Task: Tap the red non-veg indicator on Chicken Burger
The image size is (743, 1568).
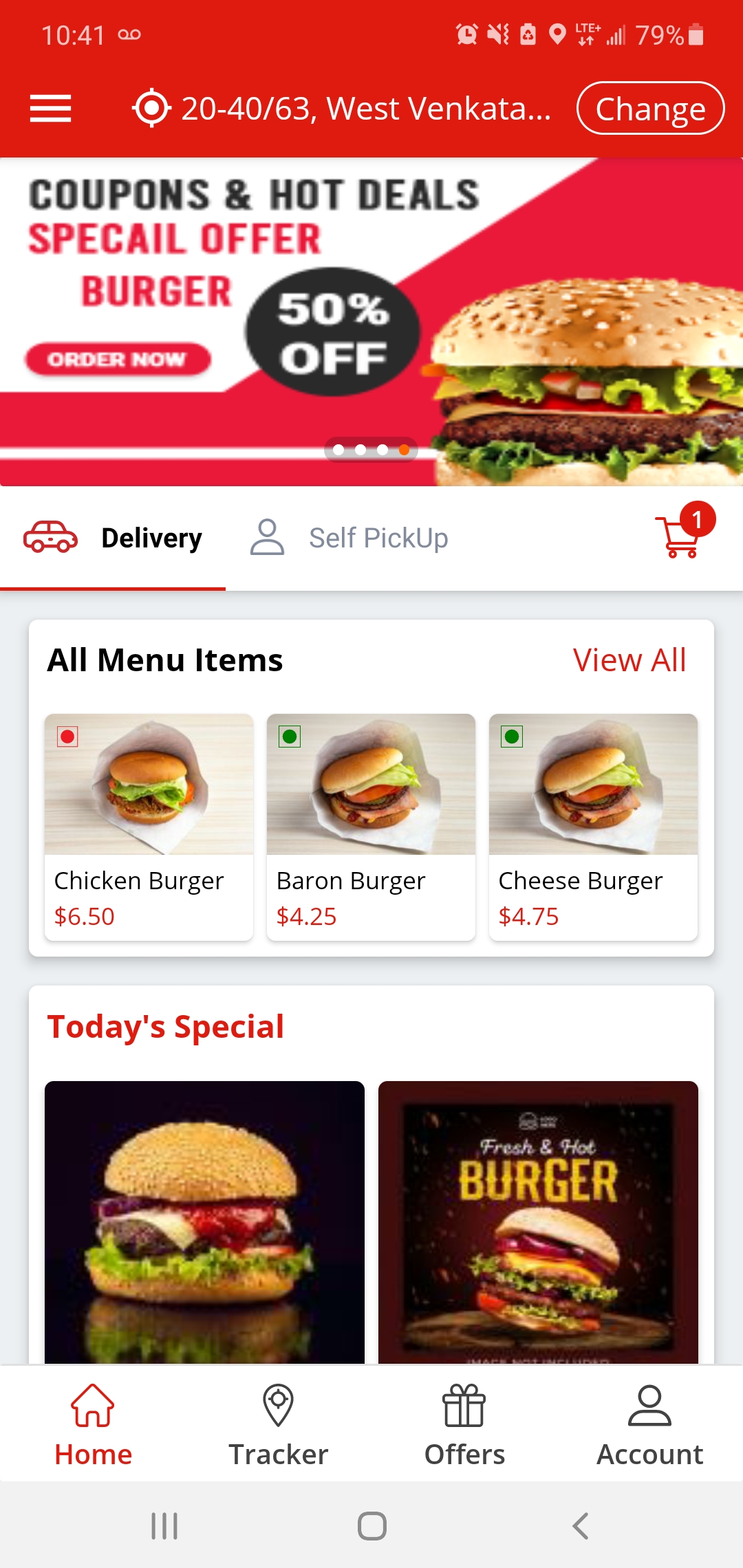Action: click(x=67, y=737)
